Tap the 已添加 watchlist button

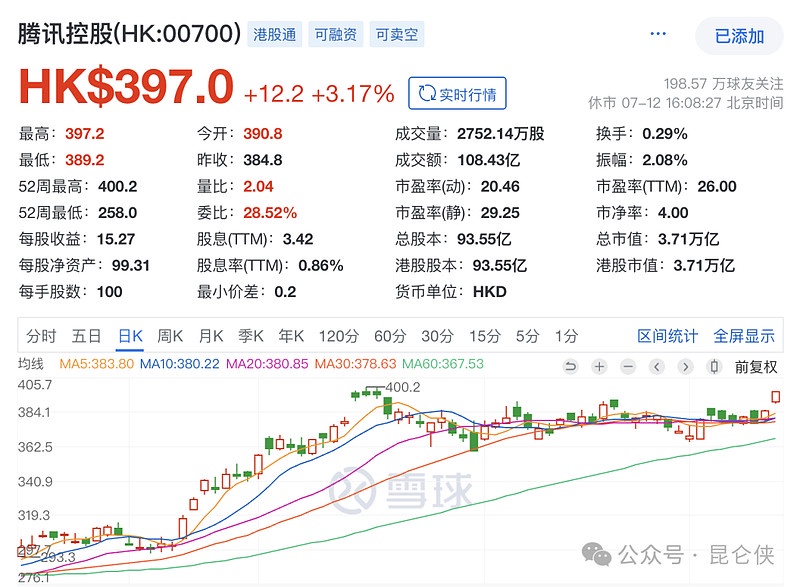point(739,35)
